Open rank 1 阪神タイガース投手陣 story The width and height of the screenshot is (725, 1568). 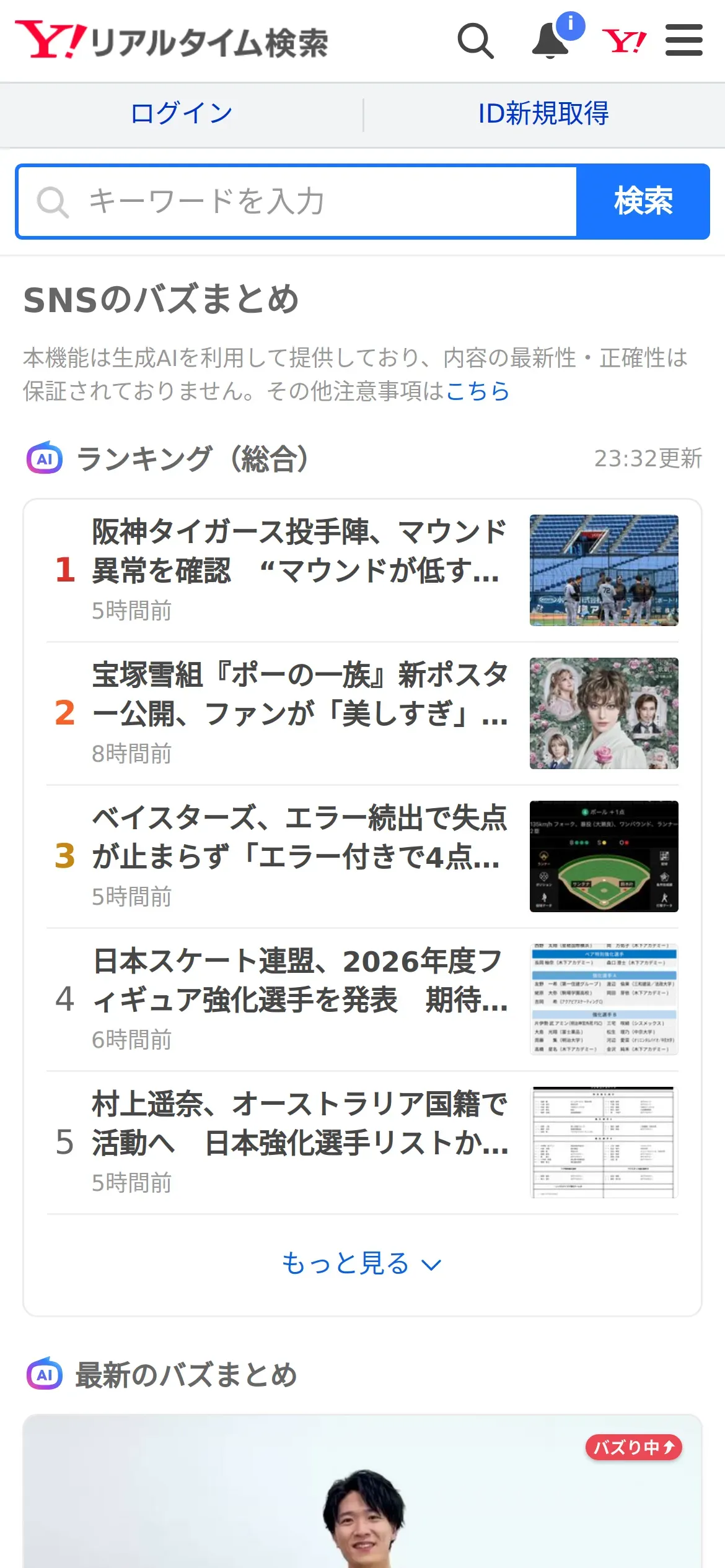click(x=362, y=570)
